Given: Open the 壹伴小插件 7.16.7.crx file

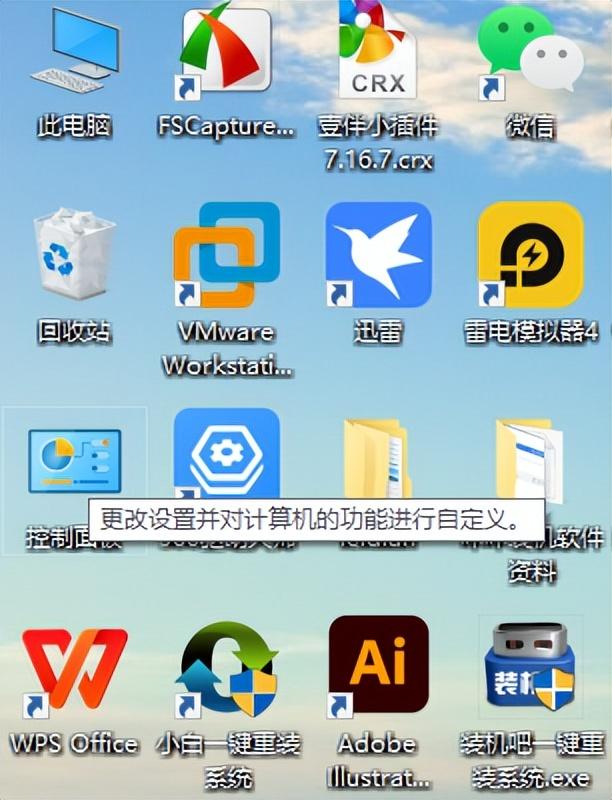Looking at the screenshot, I should (378, 55).
